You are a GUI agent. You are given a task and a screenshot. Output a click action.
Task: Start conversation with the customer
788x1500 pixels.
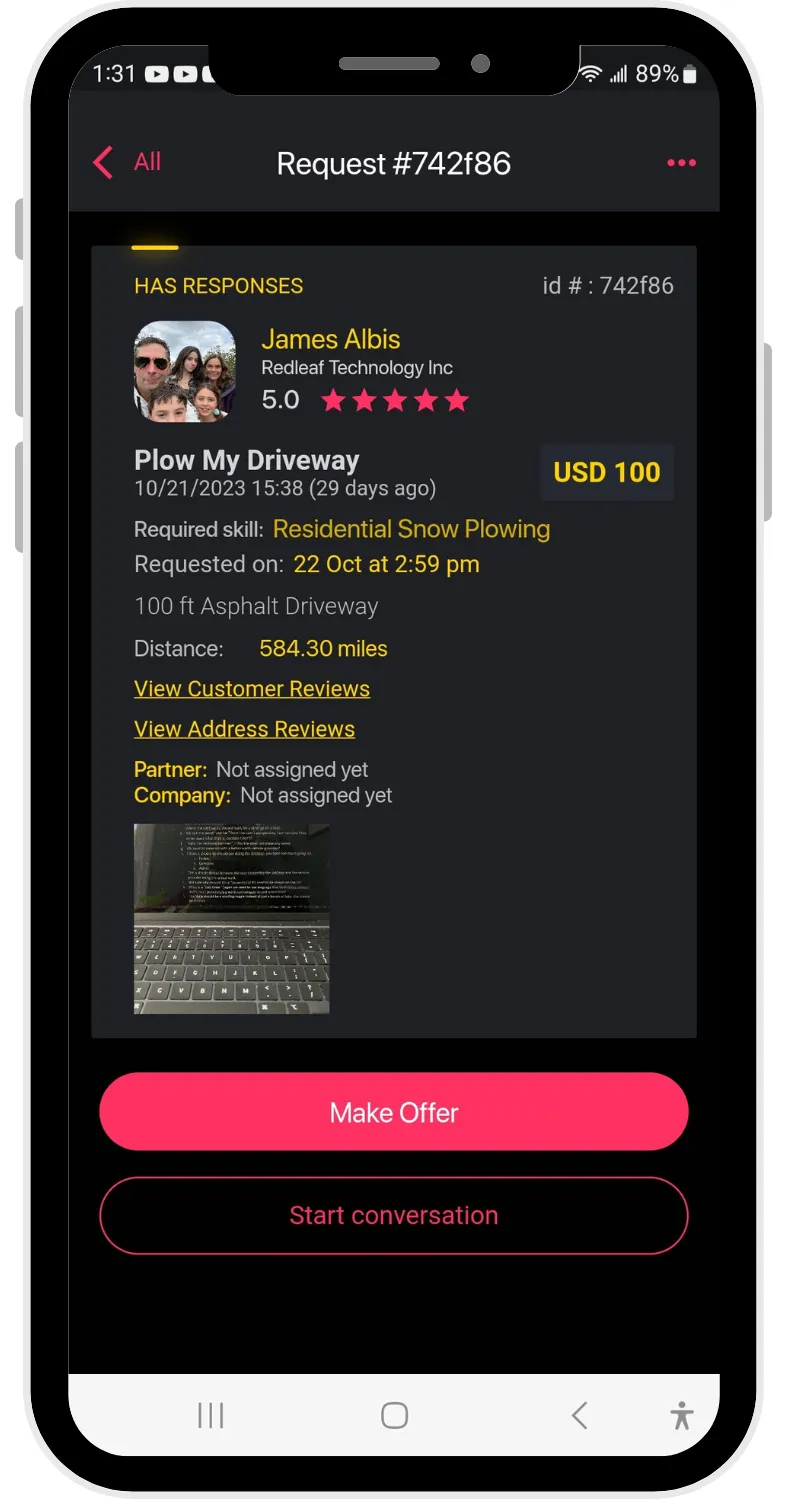point(394,1215)
